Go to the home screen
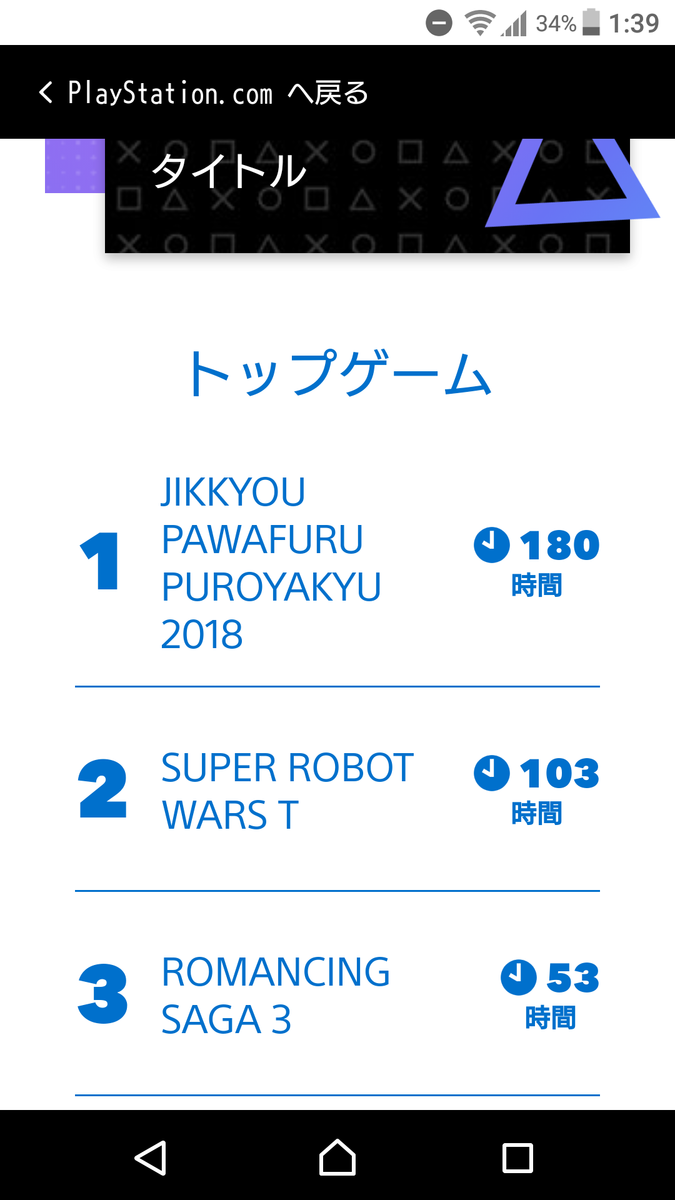The width and height of the screenshot is (675, 1200). tap(337, 1157)
